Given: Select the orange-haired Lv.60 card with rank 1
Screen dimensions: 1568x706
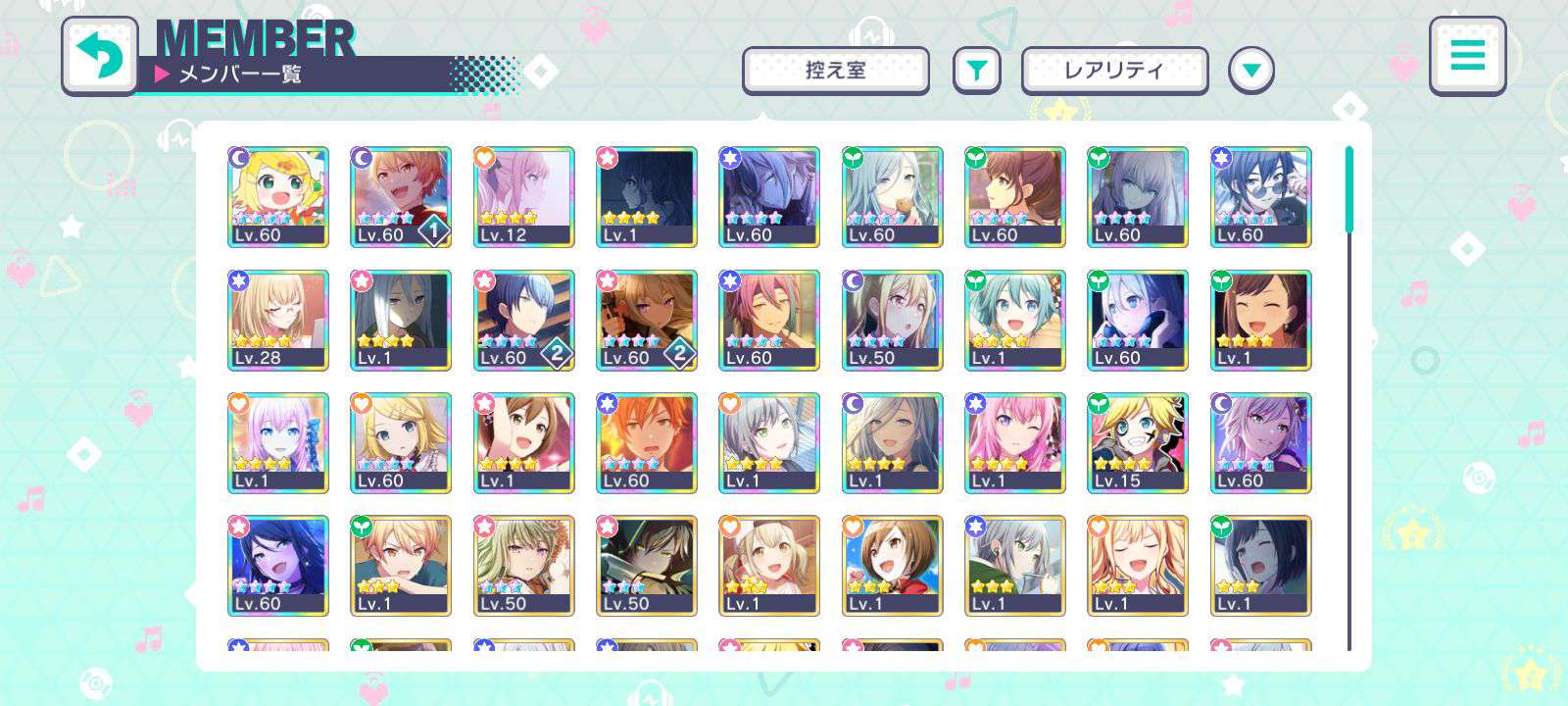Looking at the screenshot, I should tap(401, 196).
